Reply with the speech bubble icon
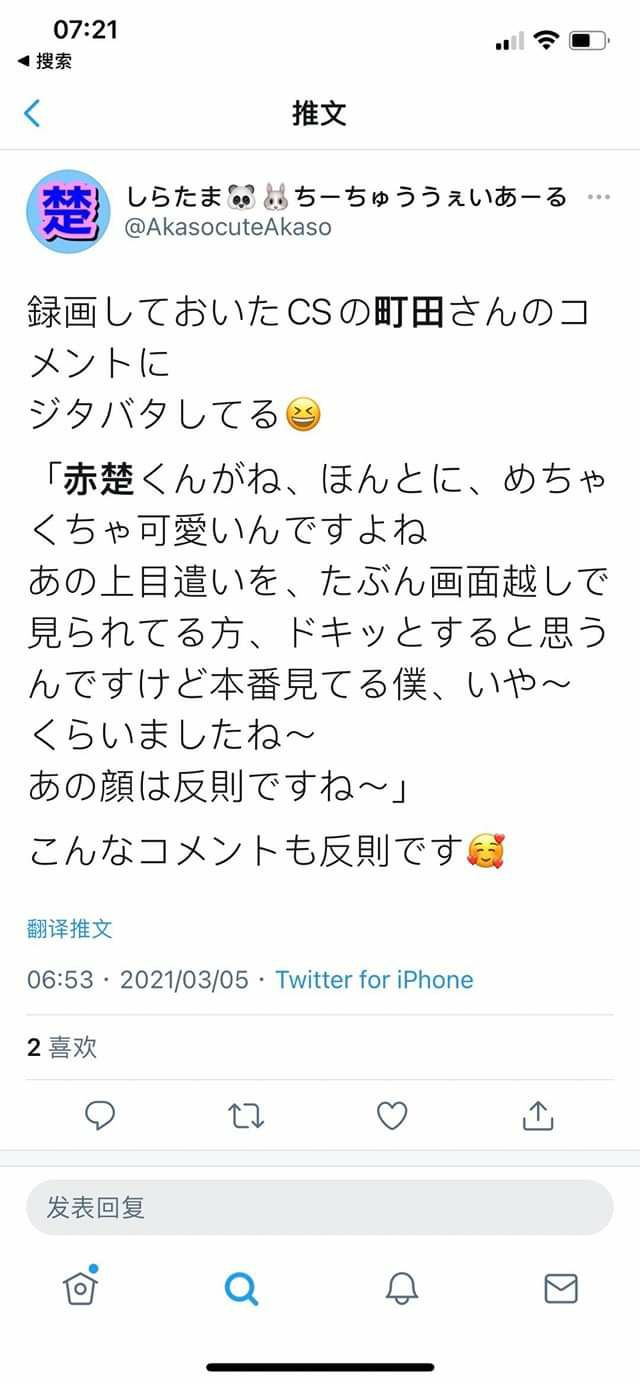Image resolution: width=640 pixels, height=1385 pixels. click(100, 1115)
